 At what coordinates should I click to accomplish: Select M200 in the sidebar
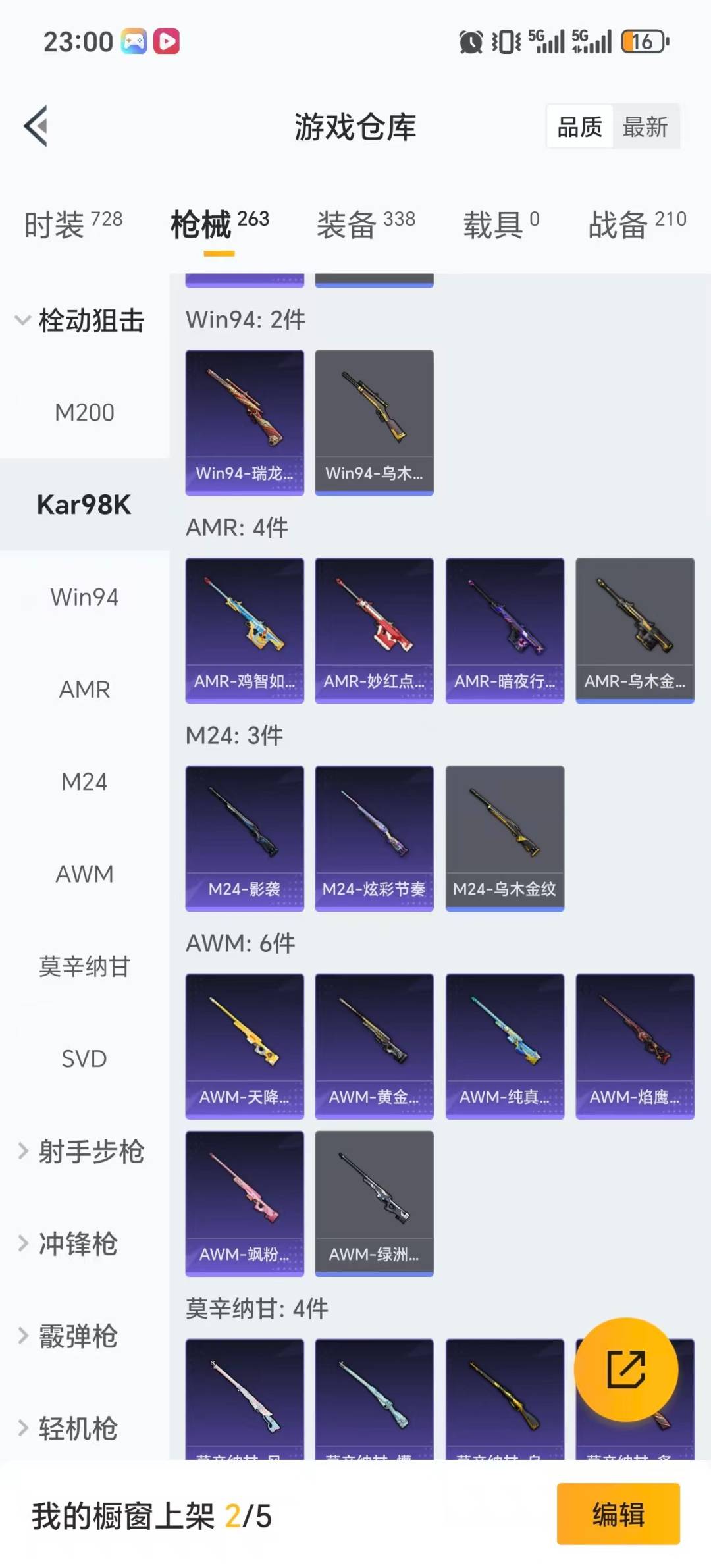(84, 413)
